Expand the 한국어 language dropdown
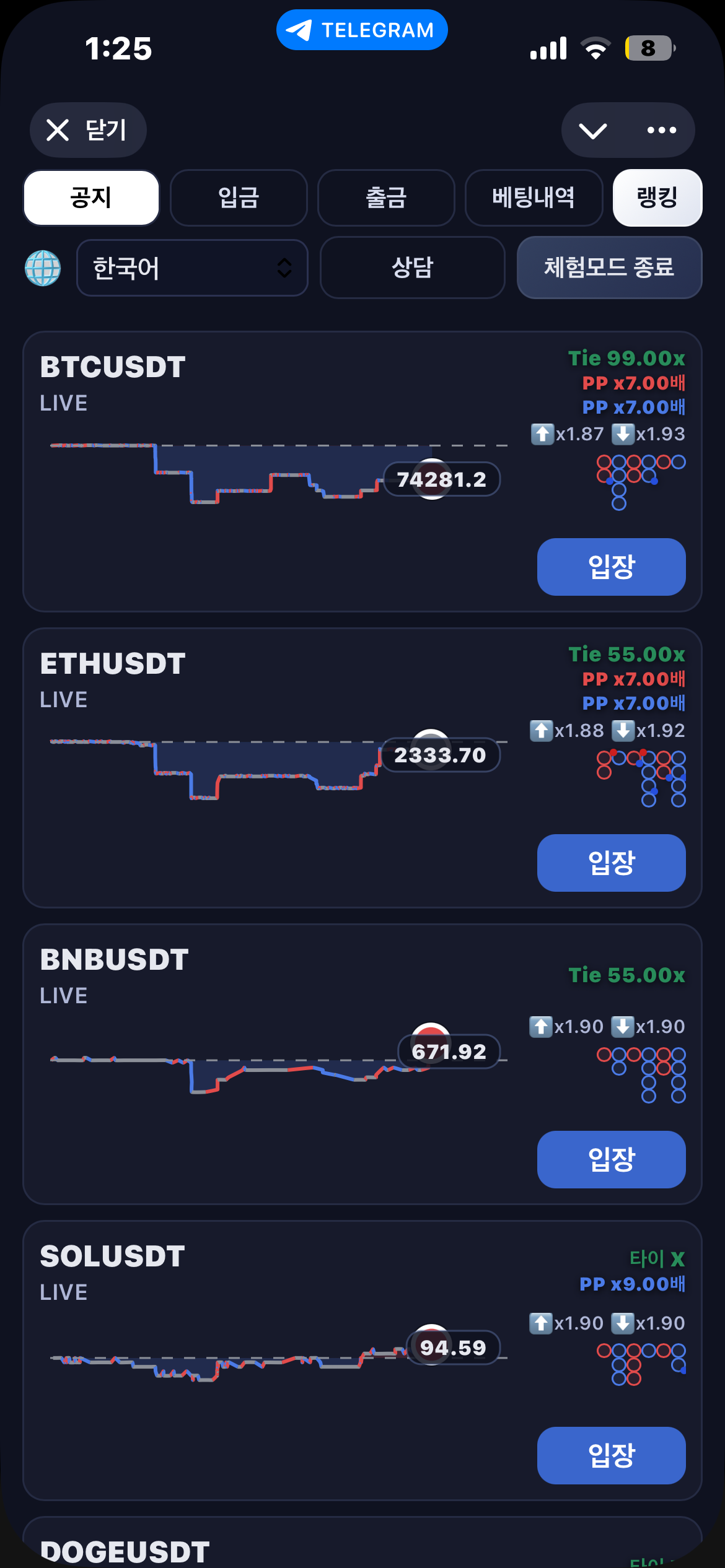The image size is (725, 1568). point(192,268)
